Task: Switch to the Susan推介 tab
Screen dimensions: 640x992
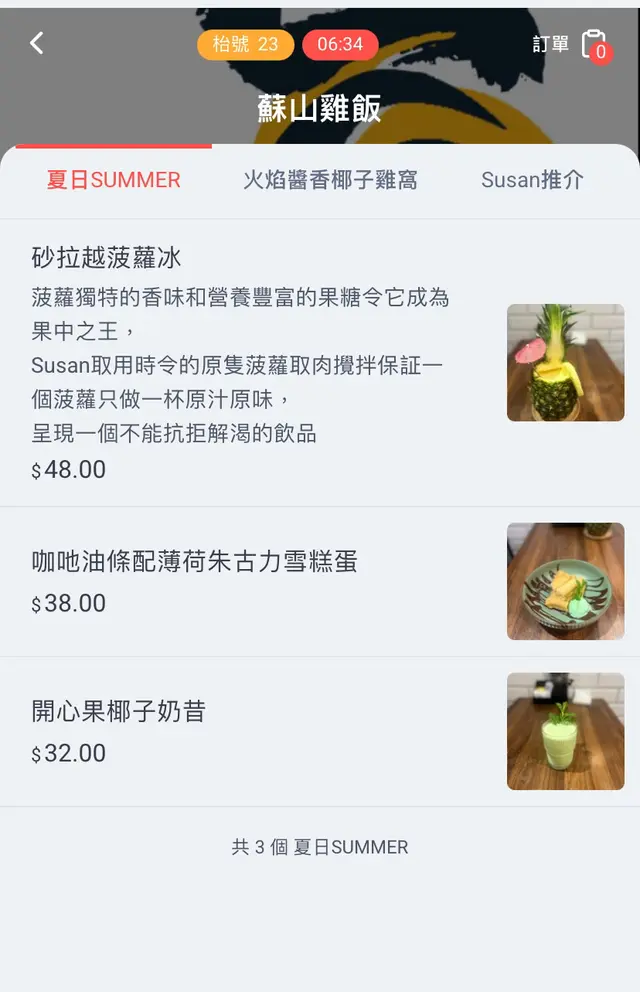Action: 532,180
